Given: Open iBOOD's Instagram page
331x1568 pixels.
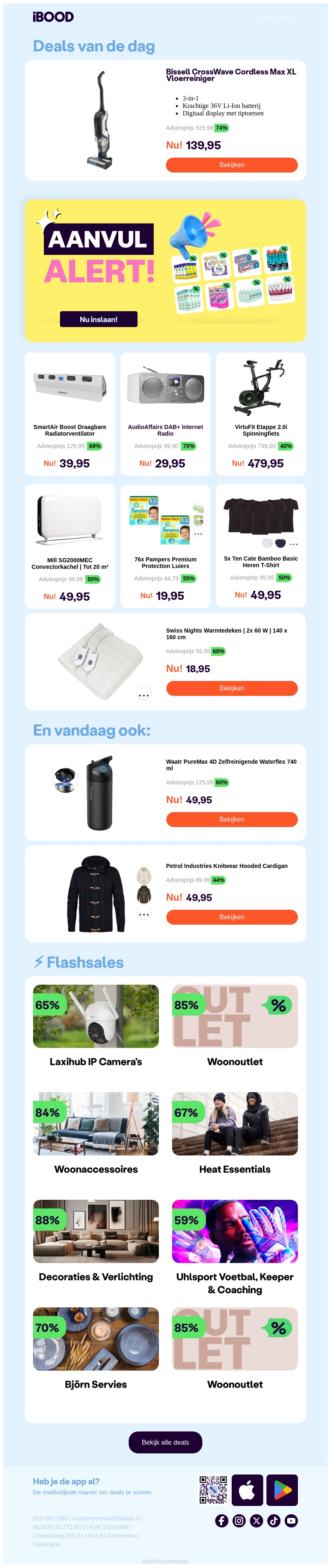Looking at the screenshot, I should [x=239, y=1520].
